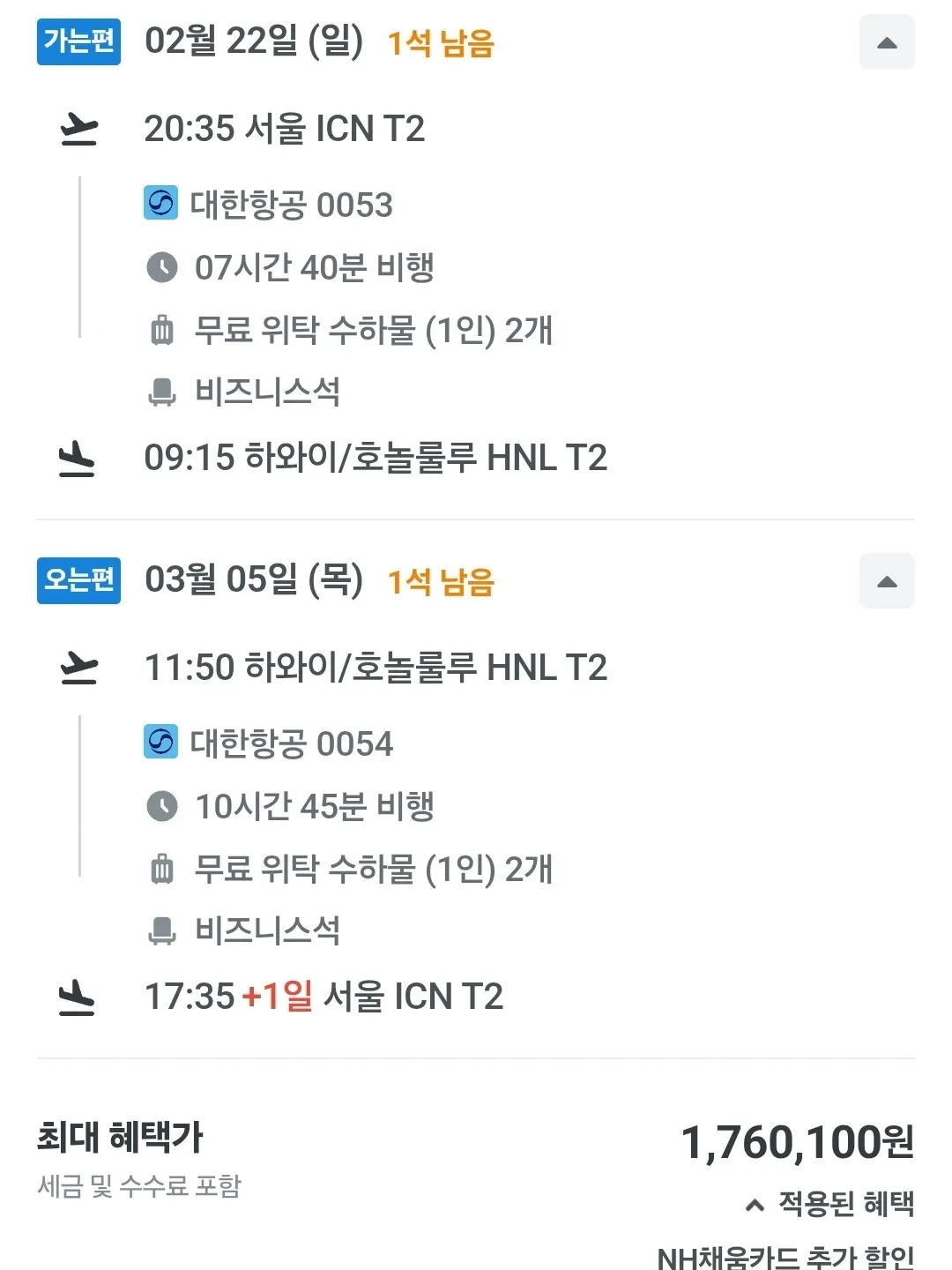Collapse the 오는편 03월 05일 flight details
Viewport: 952px width, 1270px height.
[887, 581]
